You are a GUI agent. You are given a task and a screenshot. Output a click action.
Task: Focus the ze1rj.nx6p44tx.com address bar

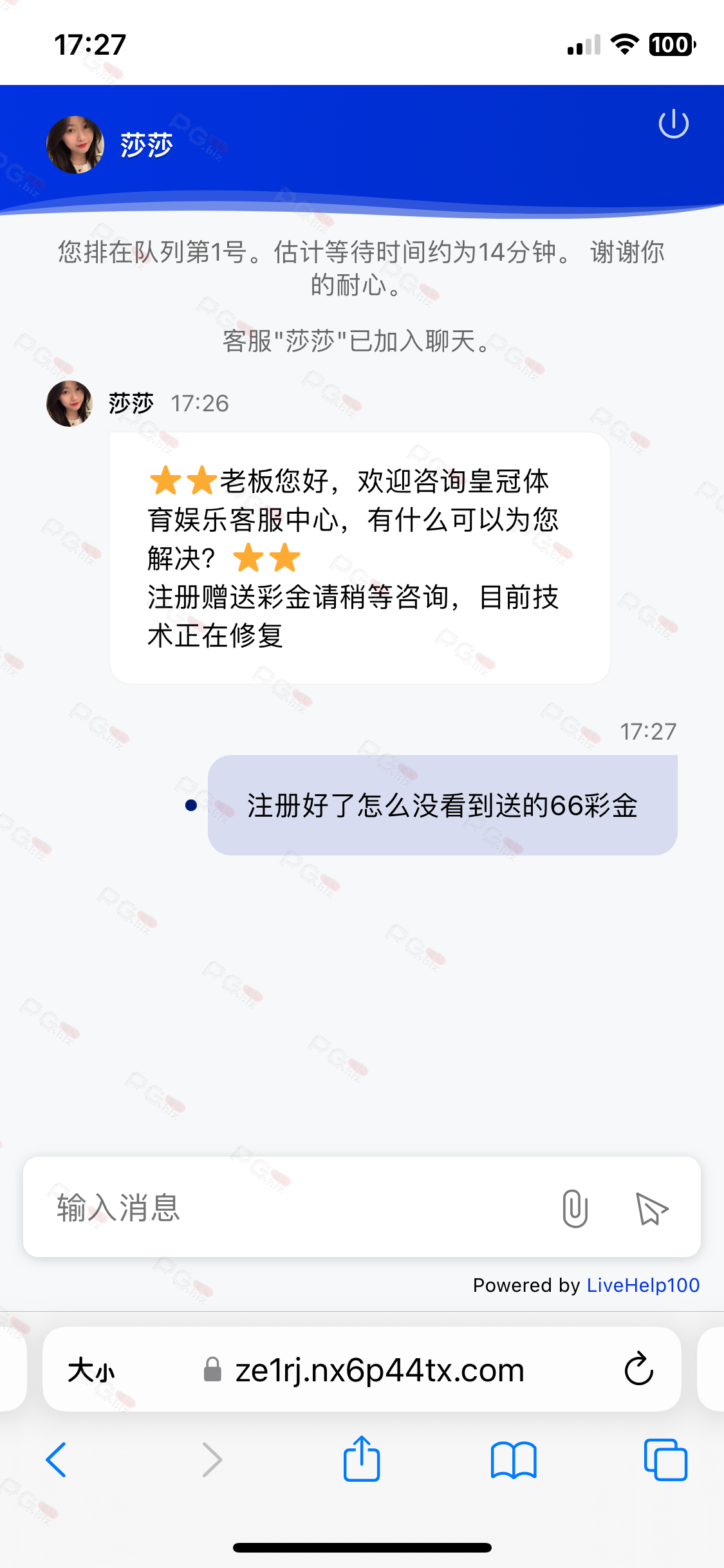point(380,1370)
